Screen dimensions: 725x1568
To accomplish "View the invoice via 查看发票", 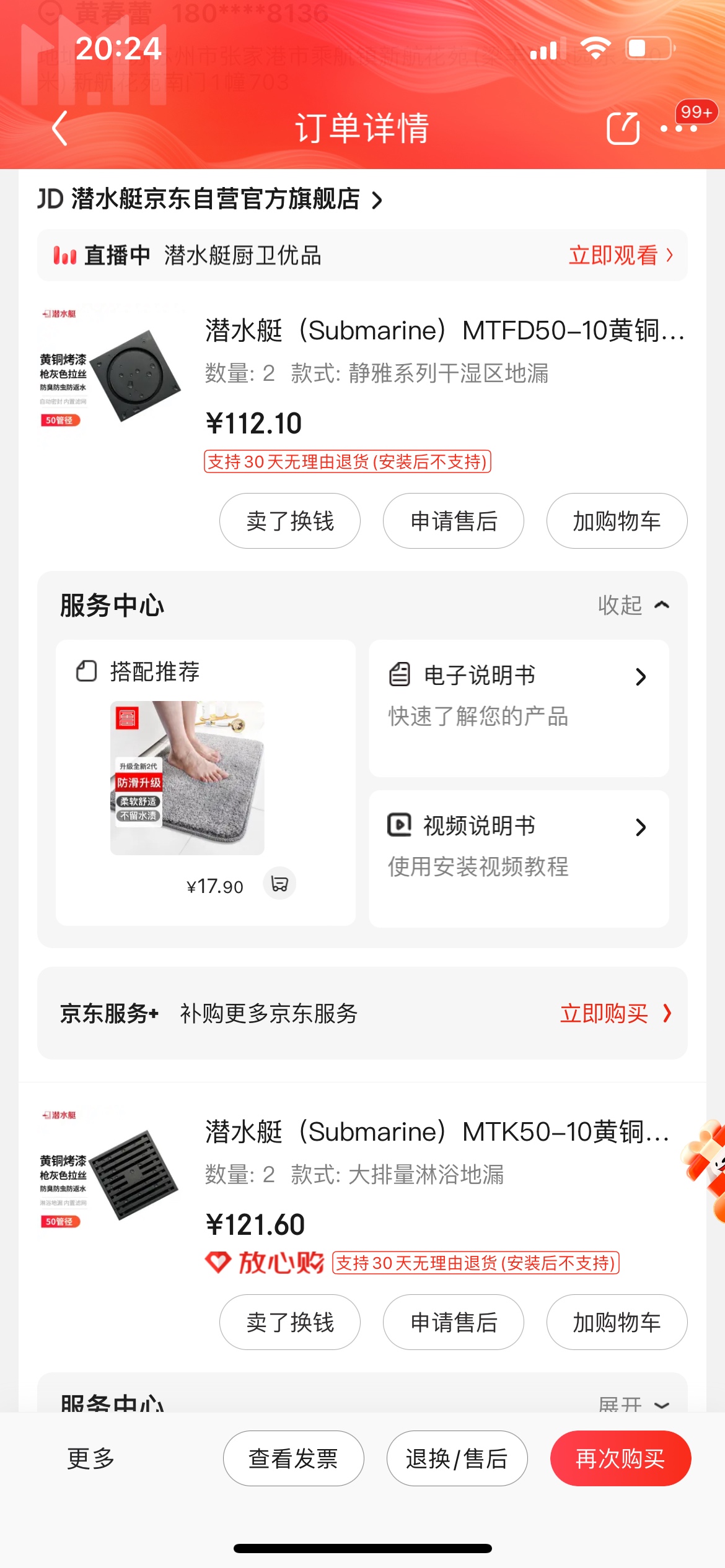I will (x=293, y=1458).
